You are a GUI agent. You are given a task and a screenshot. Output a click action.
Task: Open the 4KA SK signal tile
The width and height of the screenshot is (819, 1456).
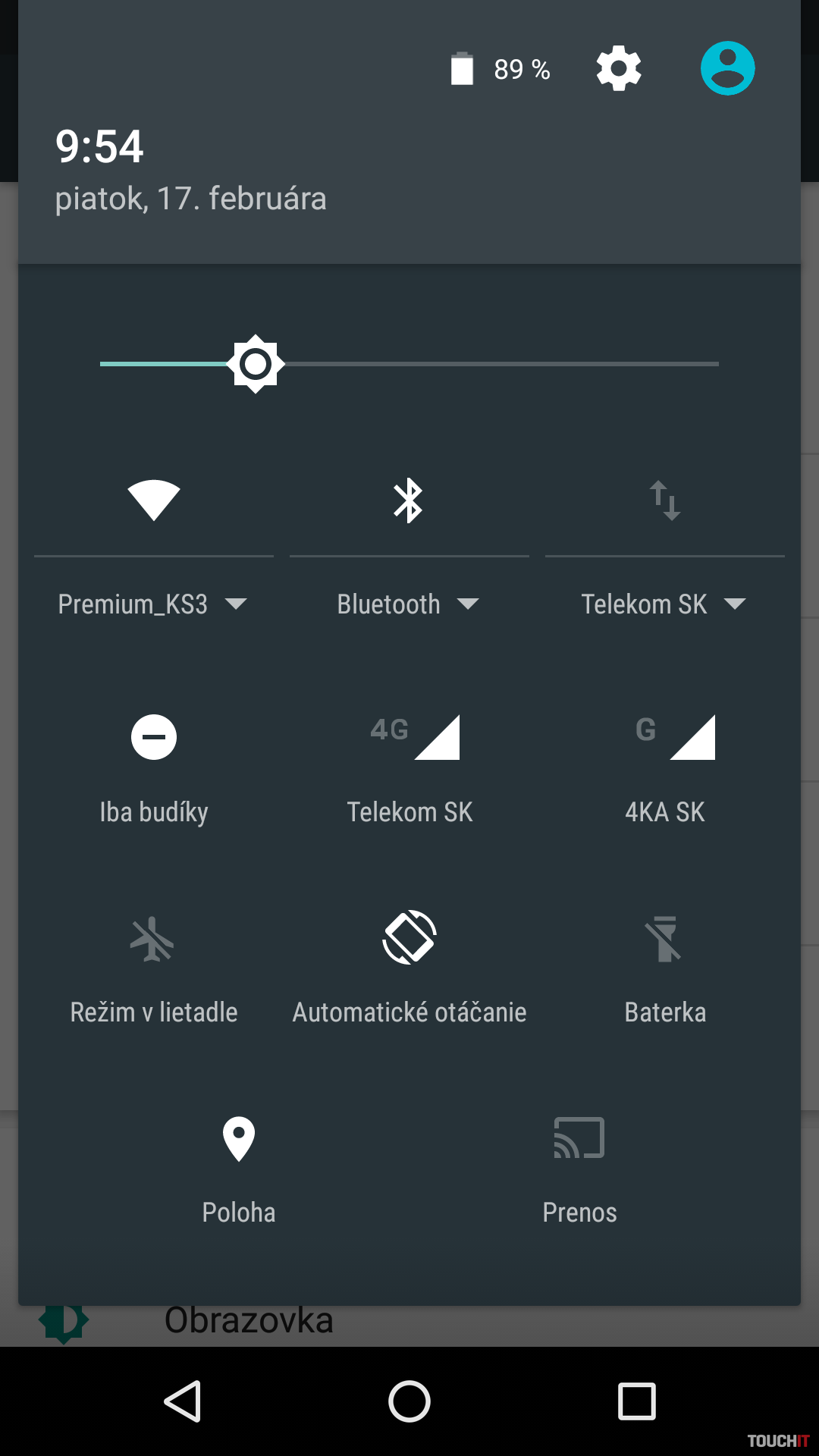(665, 737)
